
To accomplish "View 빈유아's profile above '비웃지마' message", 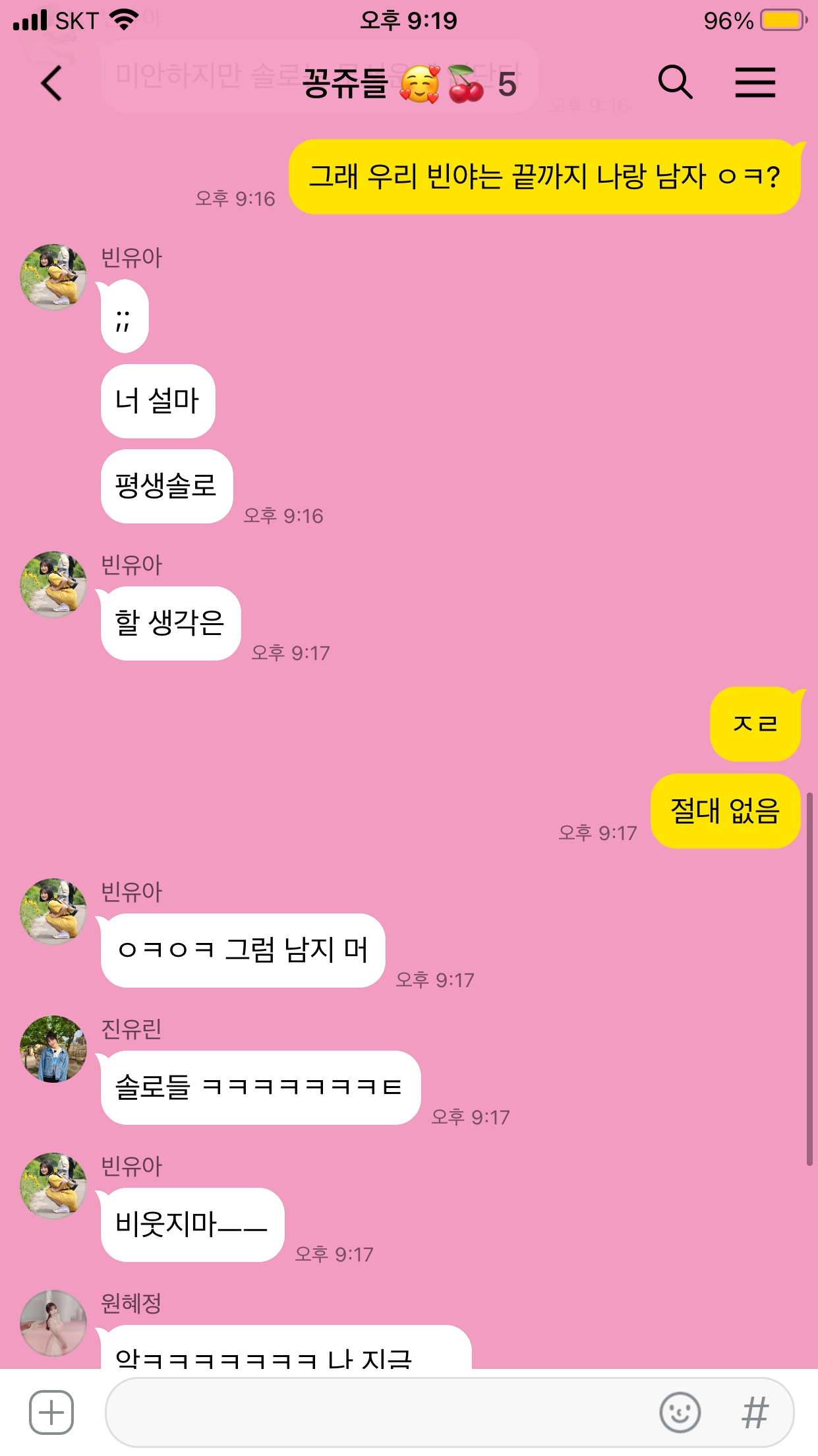I will 53,1186.
